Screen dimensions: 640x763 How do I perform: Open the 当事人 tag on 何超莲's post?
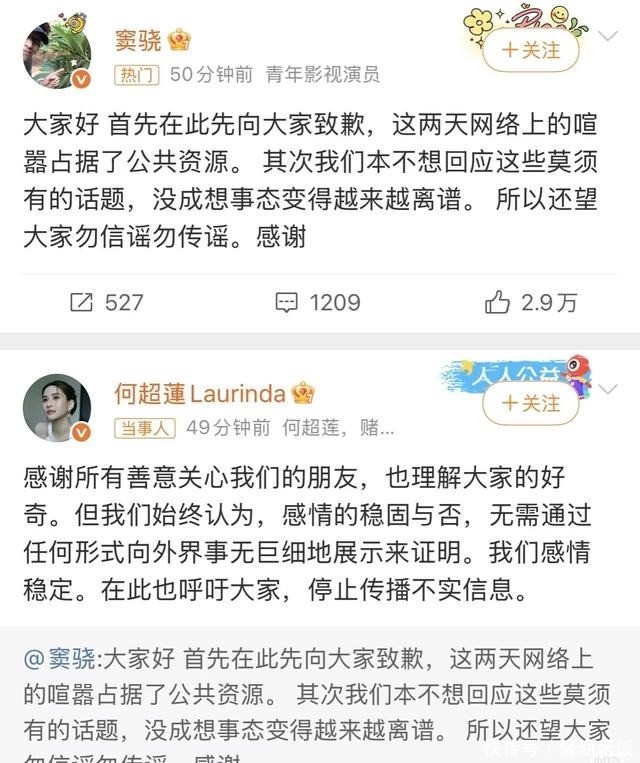(x=144, y=428)
